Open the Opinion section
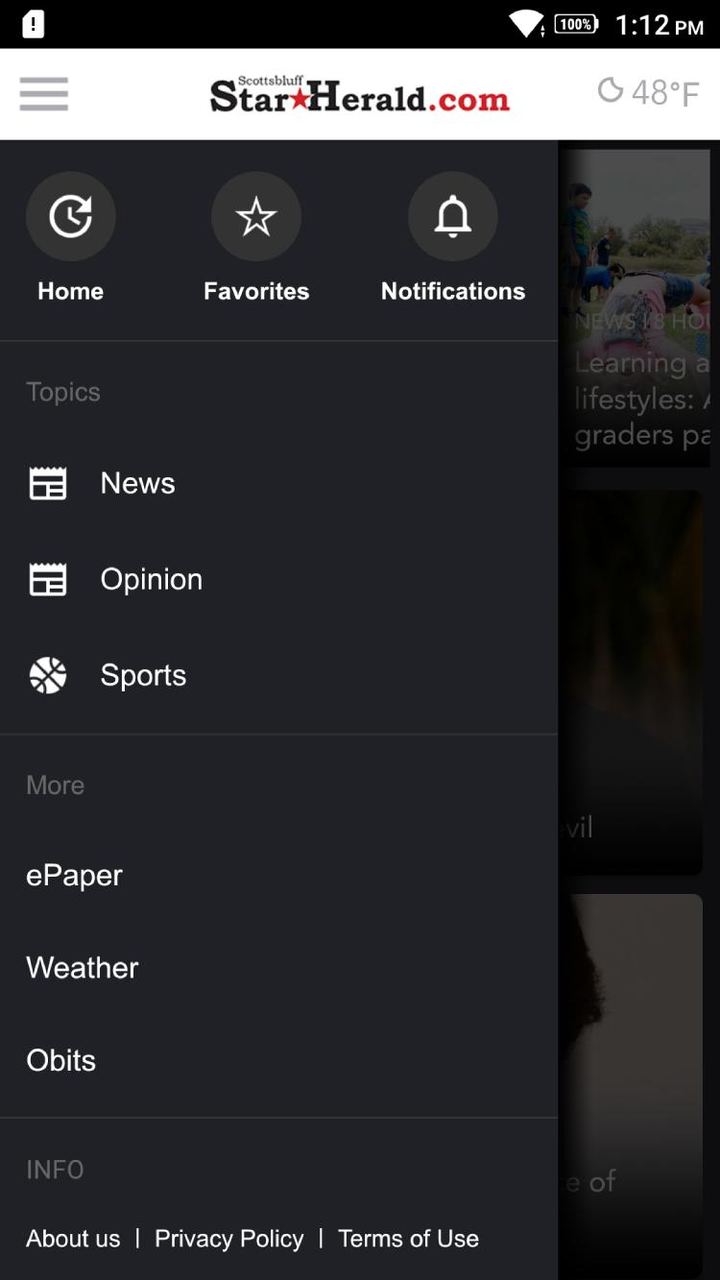The width and height of the screenshot is (720, 1280). click(x=150, y=579)
